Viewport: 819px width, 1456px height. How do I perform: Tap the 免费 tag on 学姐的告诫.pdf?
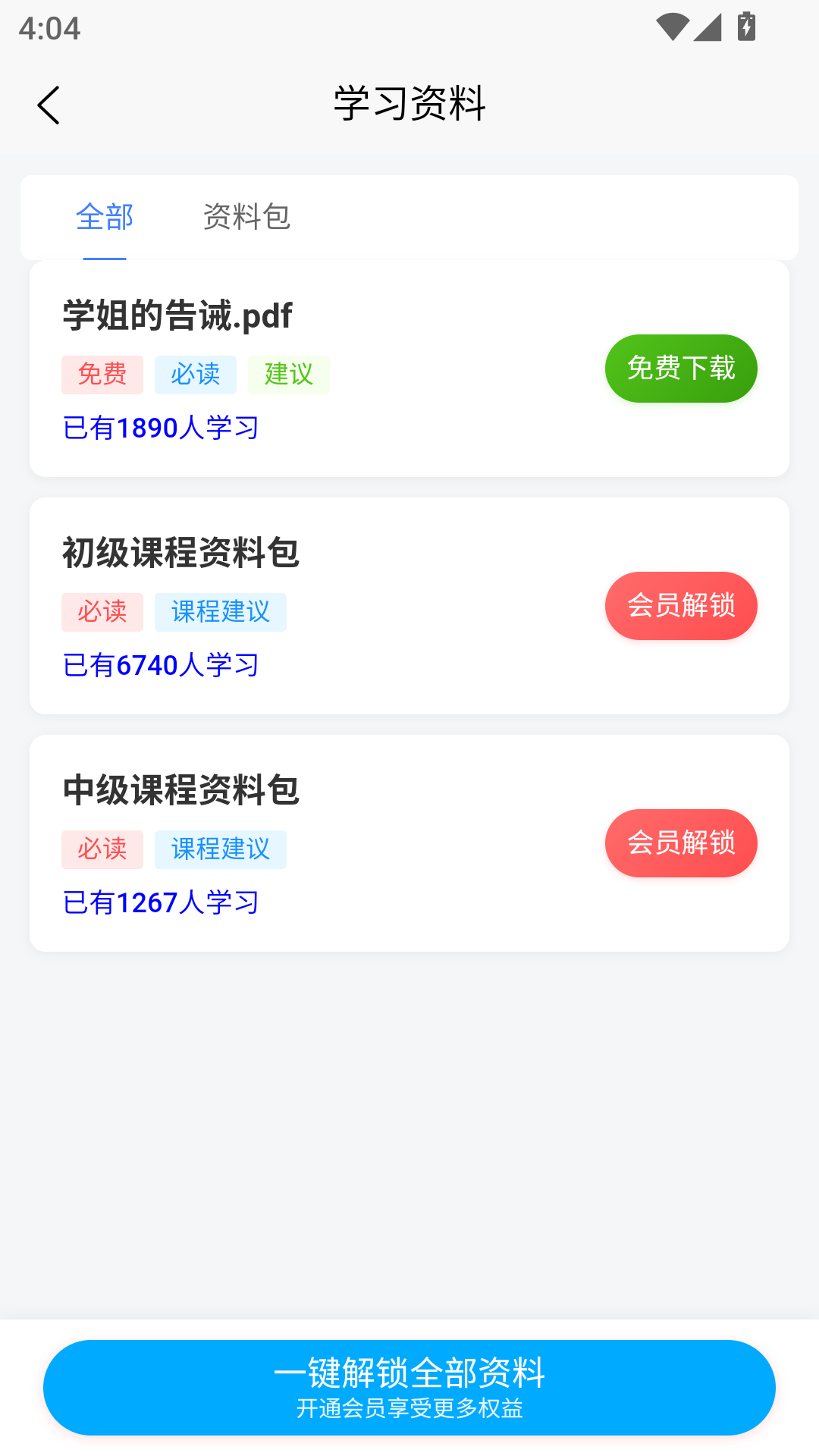102,374
